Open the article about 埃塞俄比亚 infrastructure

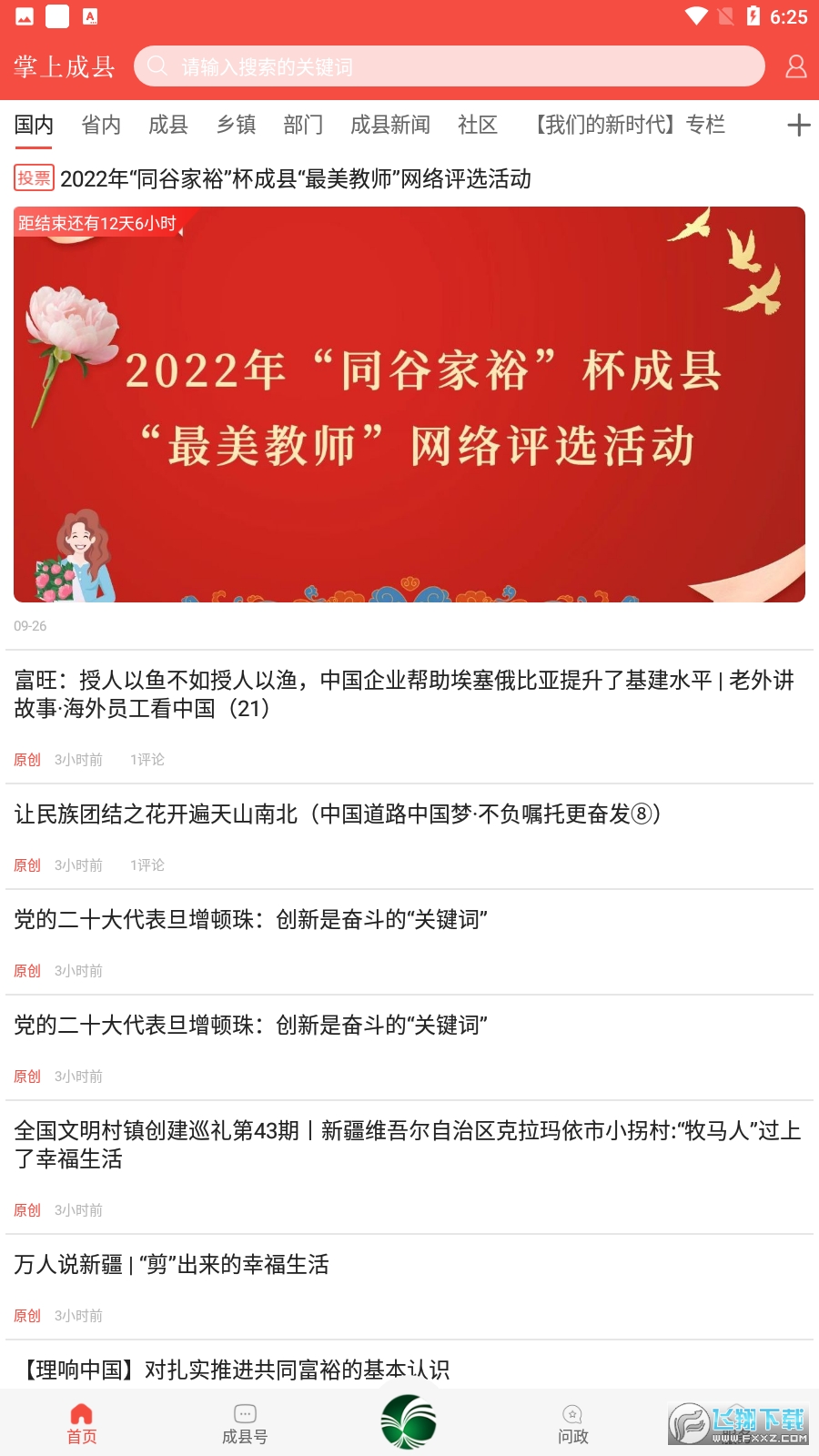[404, 693]
